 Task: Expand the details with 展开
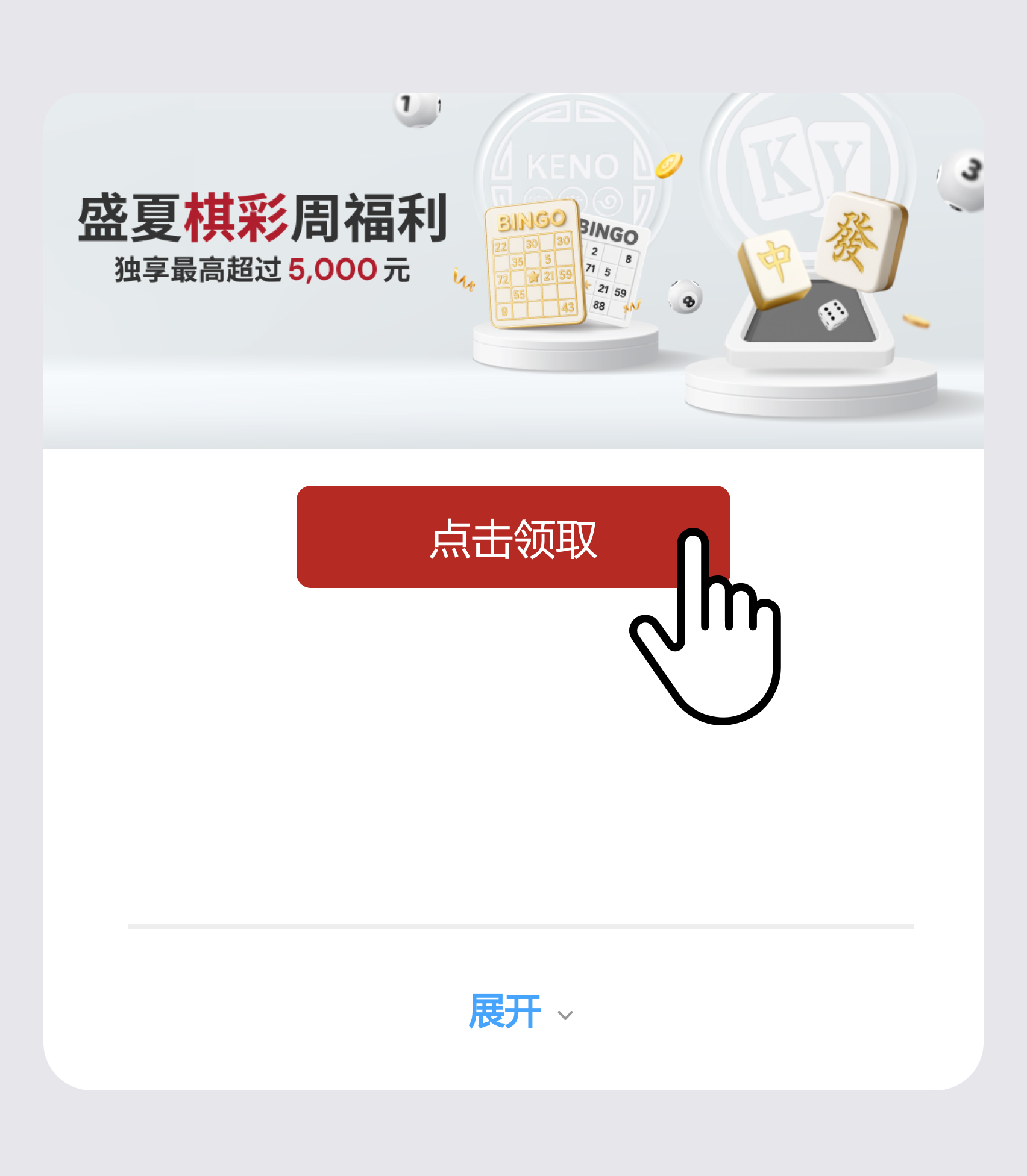[x=520, y=1013]
